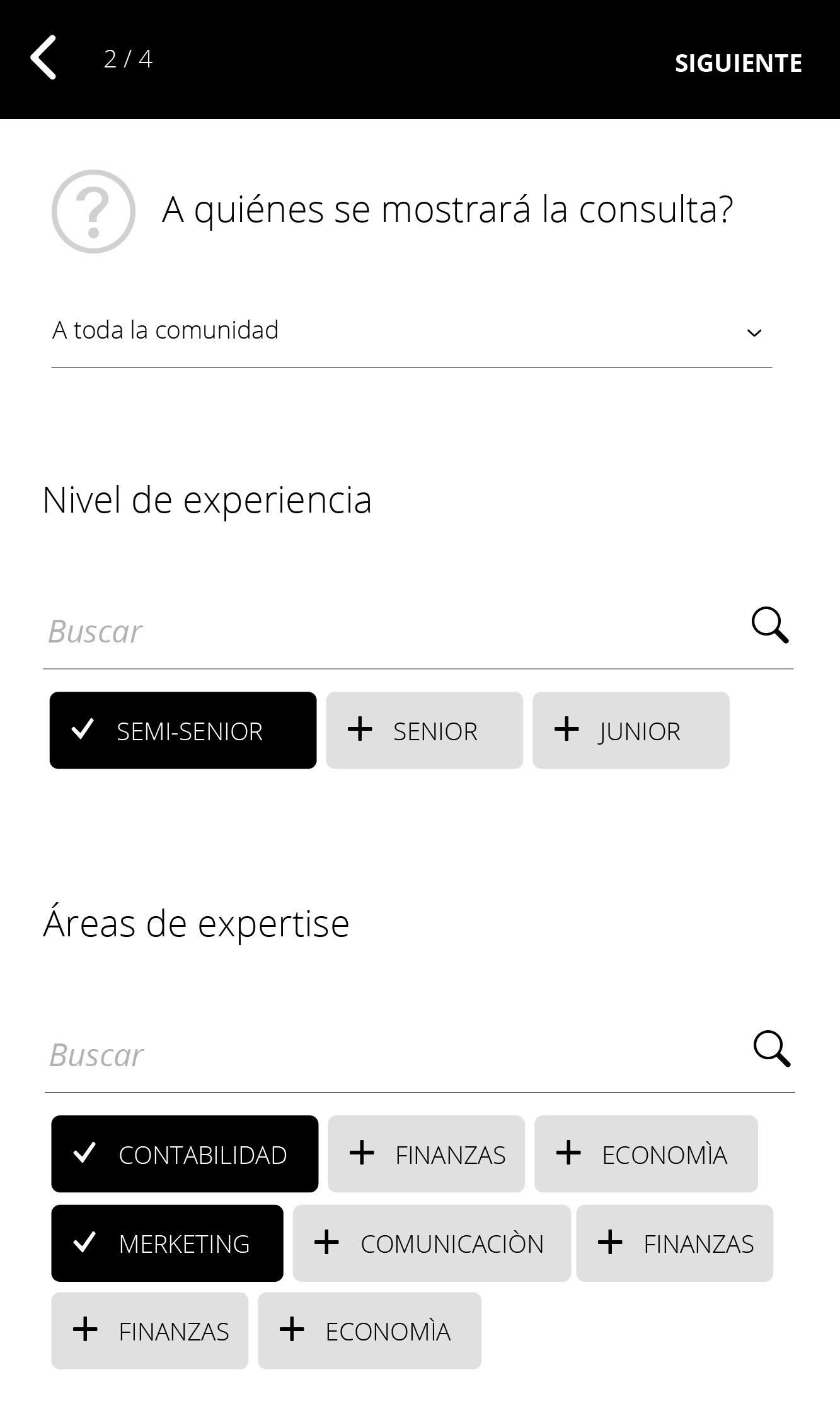Open the question mark help icon
This screenshot has height=1401, width=840.
click(93, 211)
